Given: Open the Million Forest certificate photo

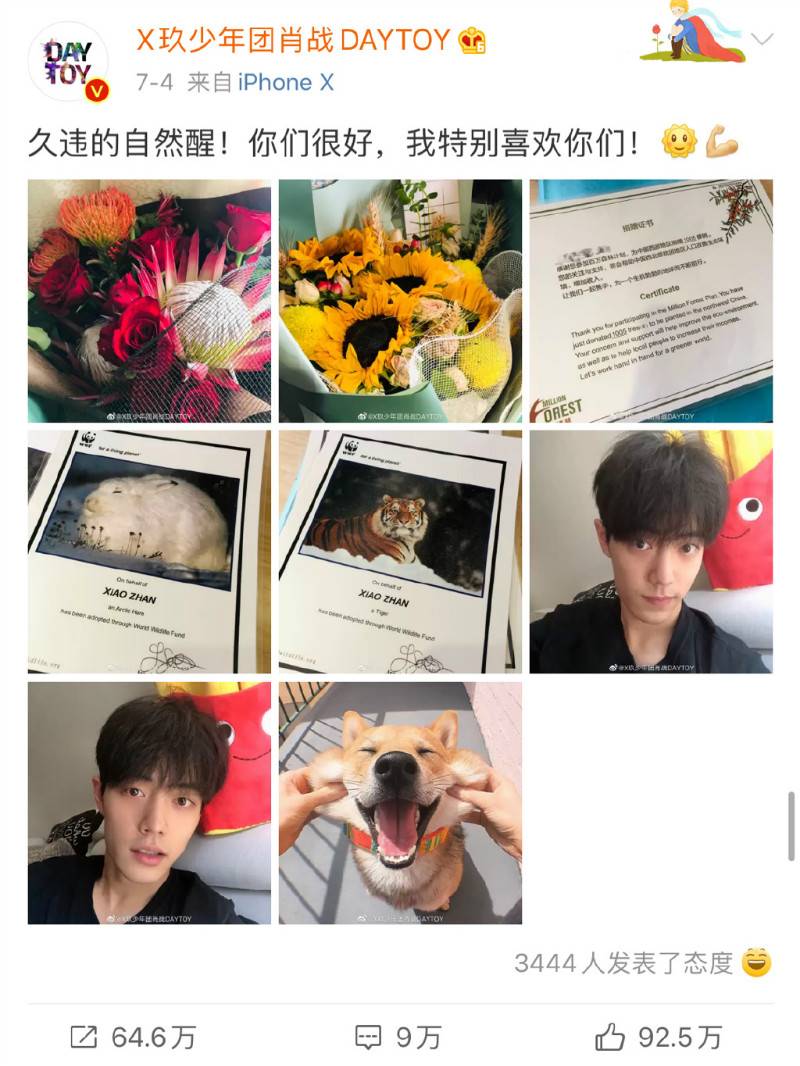Looking at the screenshot, I should point(651,301).
